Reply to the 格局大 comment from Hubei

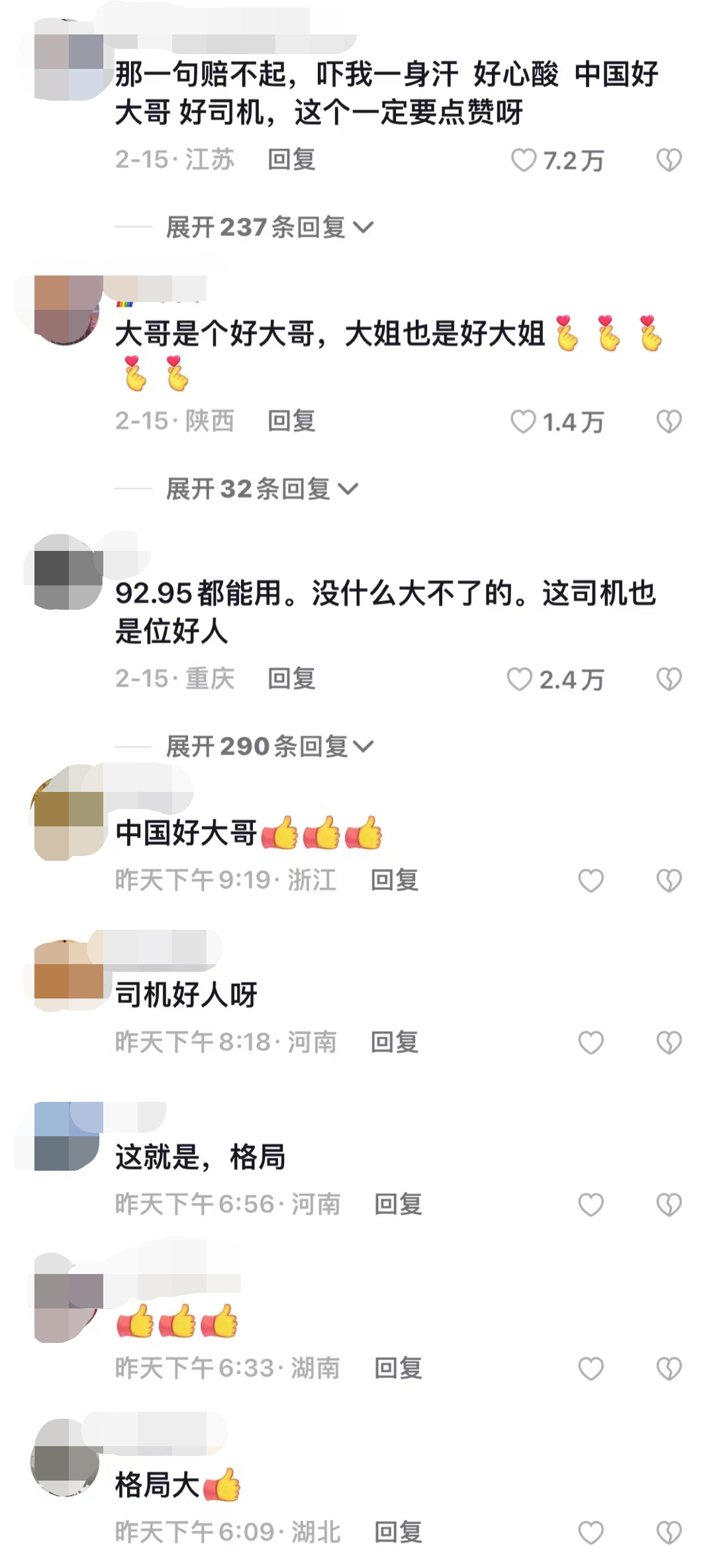399,1532
